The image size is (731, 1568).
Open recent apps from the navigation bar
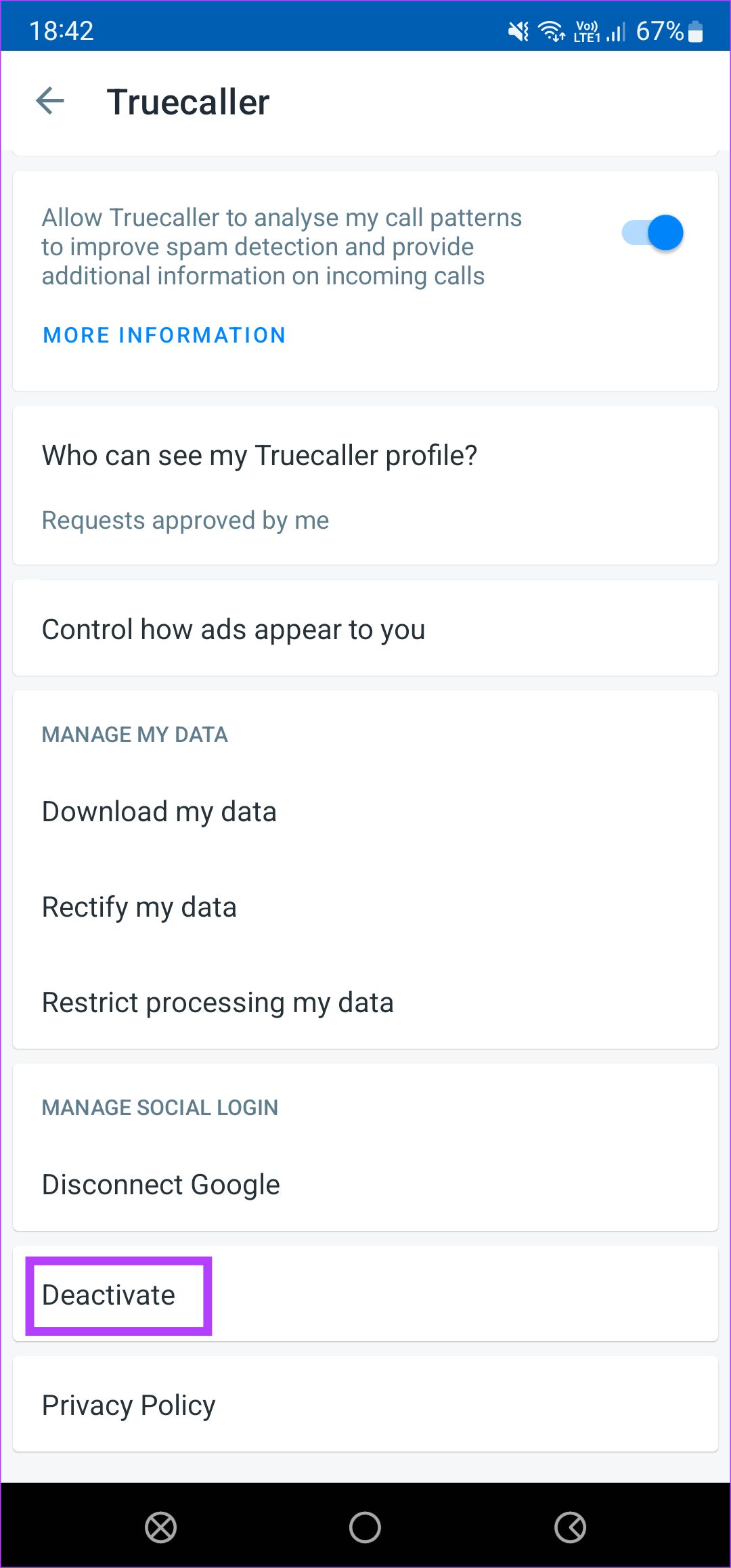pyautogui.click(x=160, y=1527)
